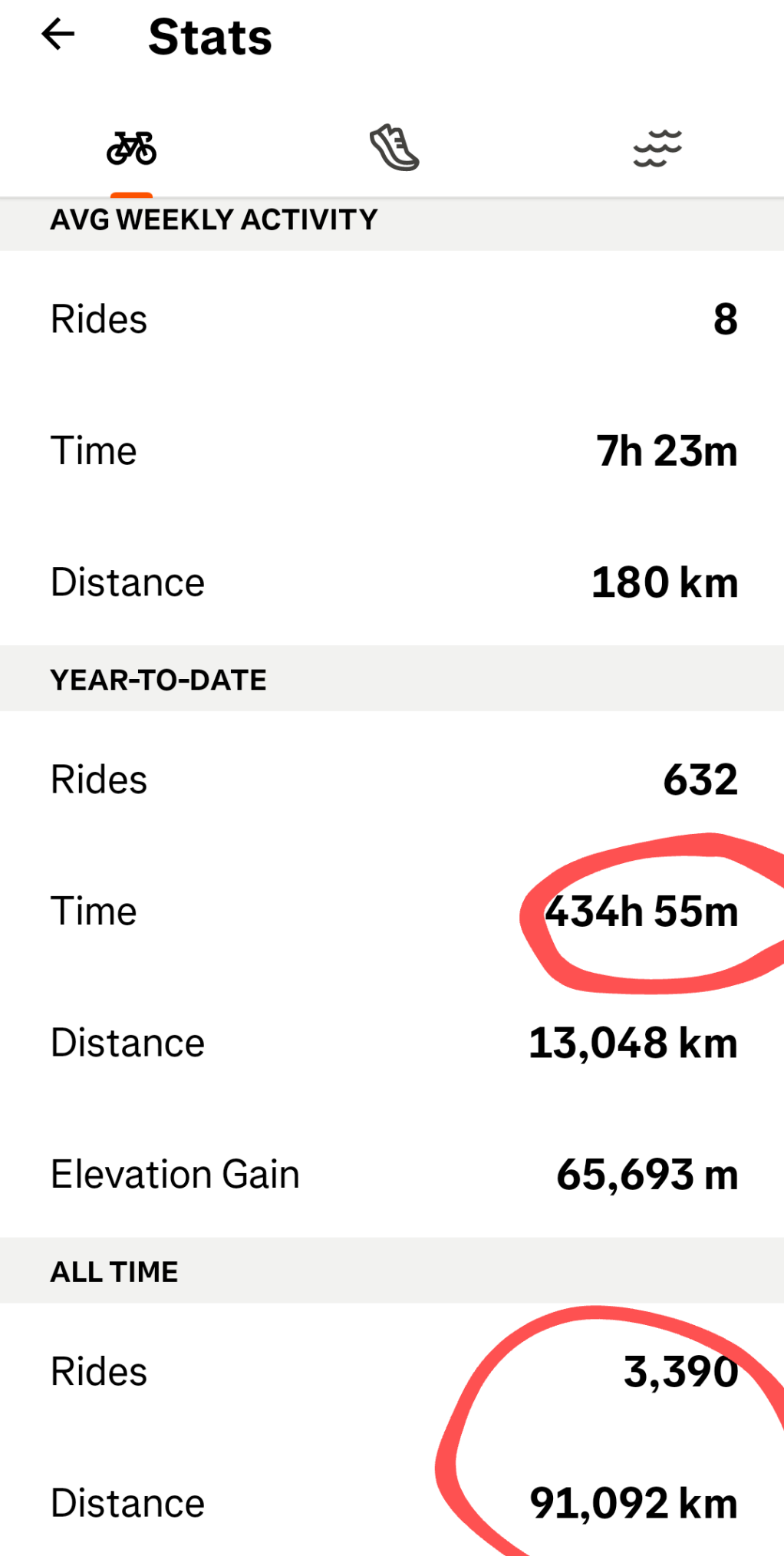784x1556 pixels.
Task: Select the cycling stats tab
Action: 131,148
